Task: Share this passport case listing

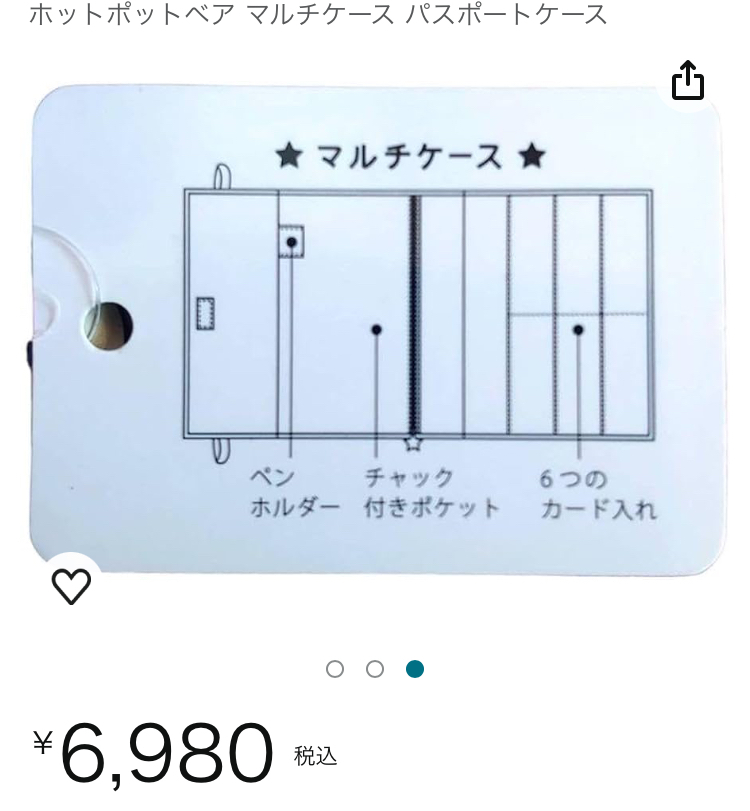Action: click(x=688, y=81)
